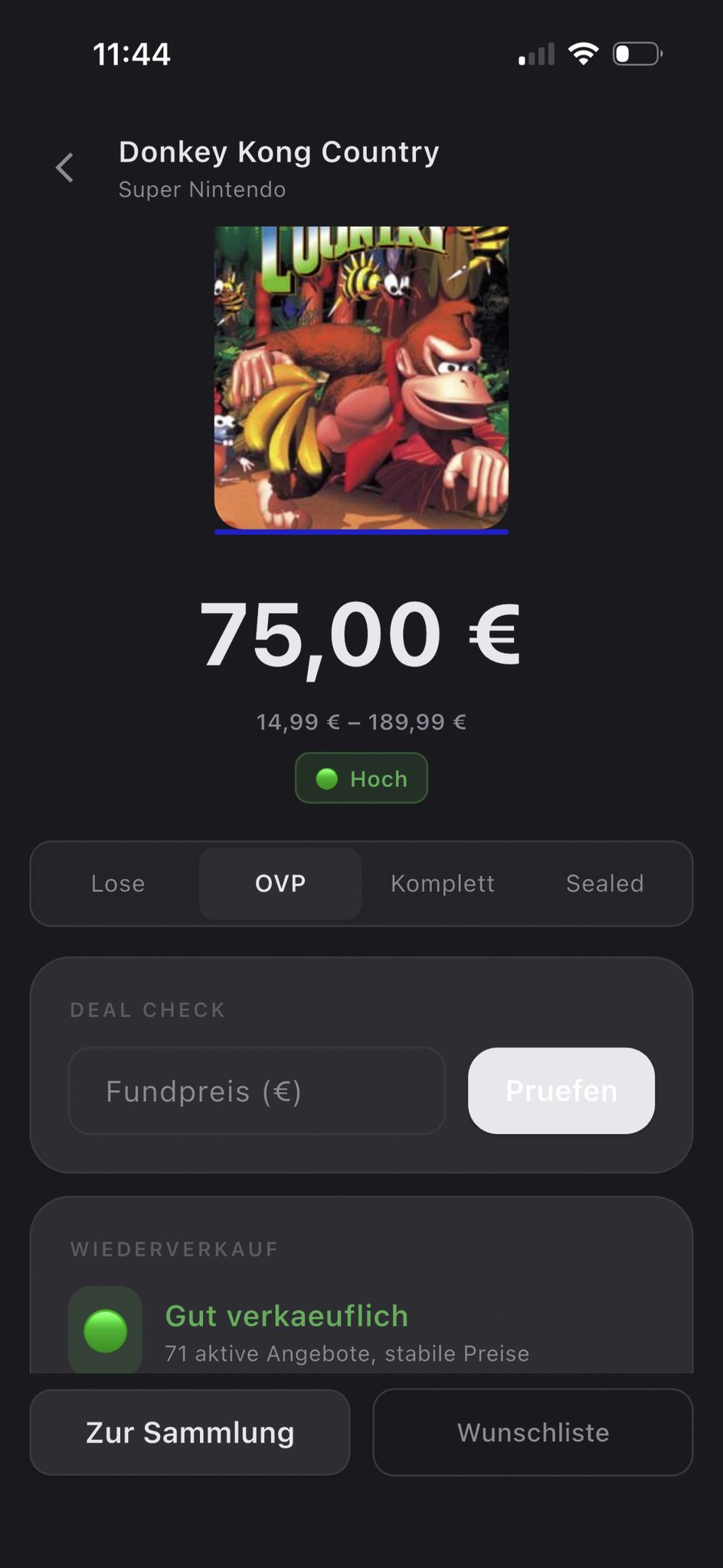Tap the green Hoch status badge

361,778
